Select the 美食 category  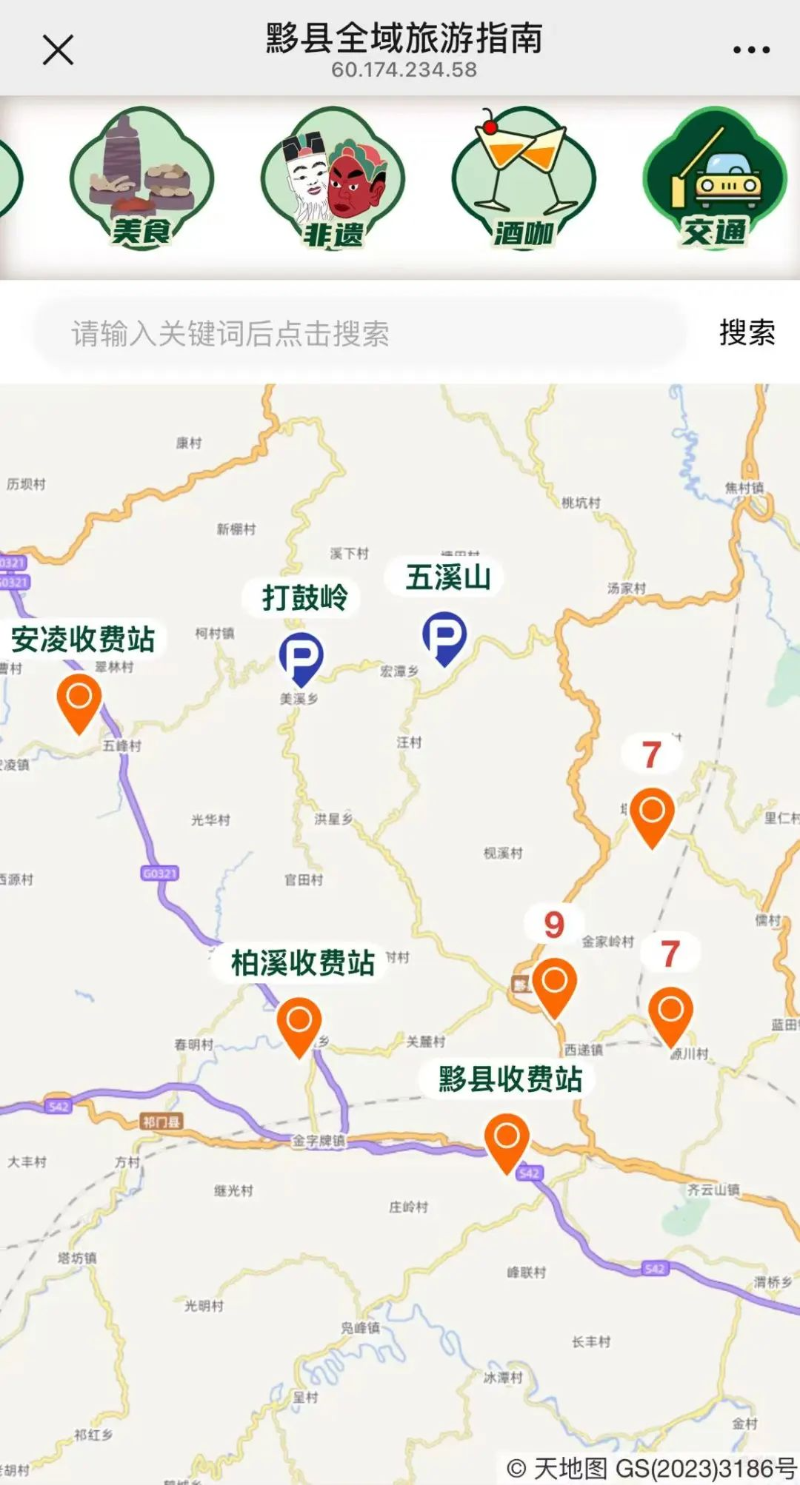(x=141, y=180)
